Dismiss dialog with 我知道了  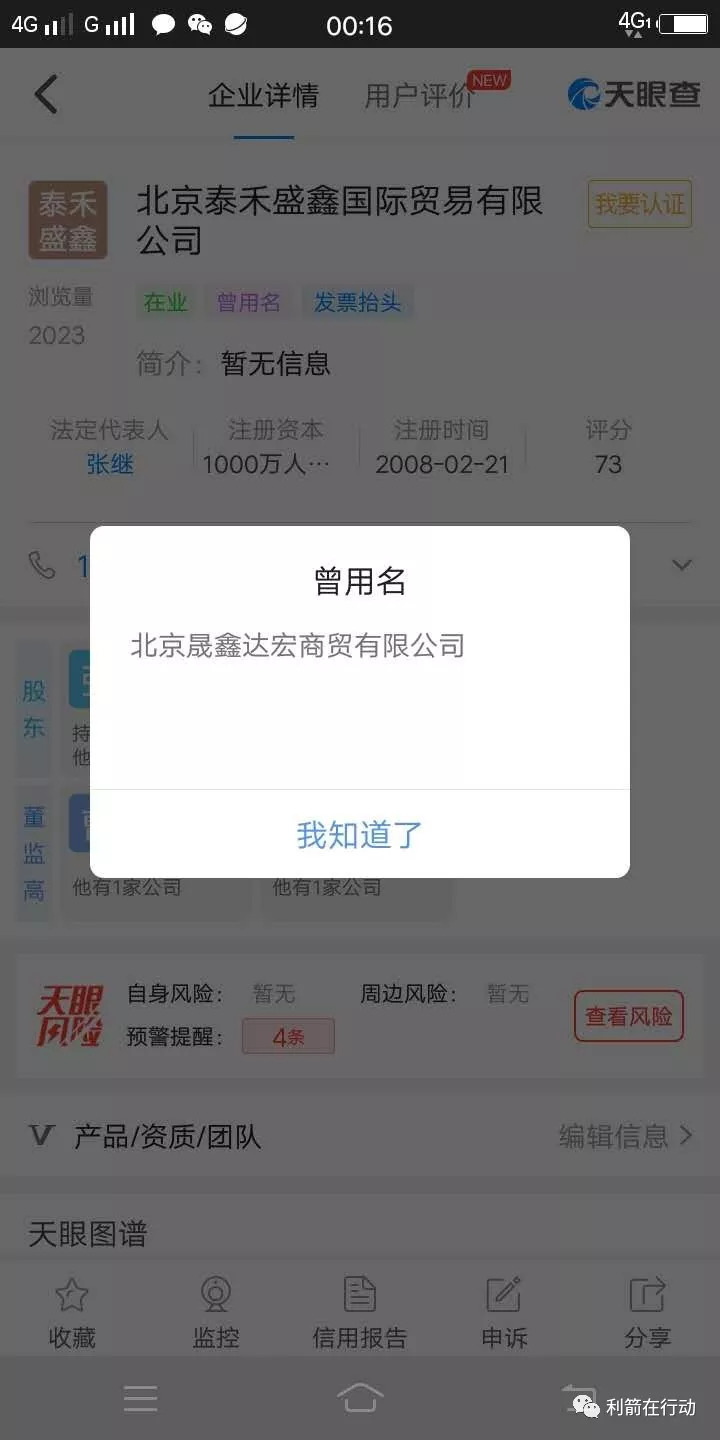(359, 834)
